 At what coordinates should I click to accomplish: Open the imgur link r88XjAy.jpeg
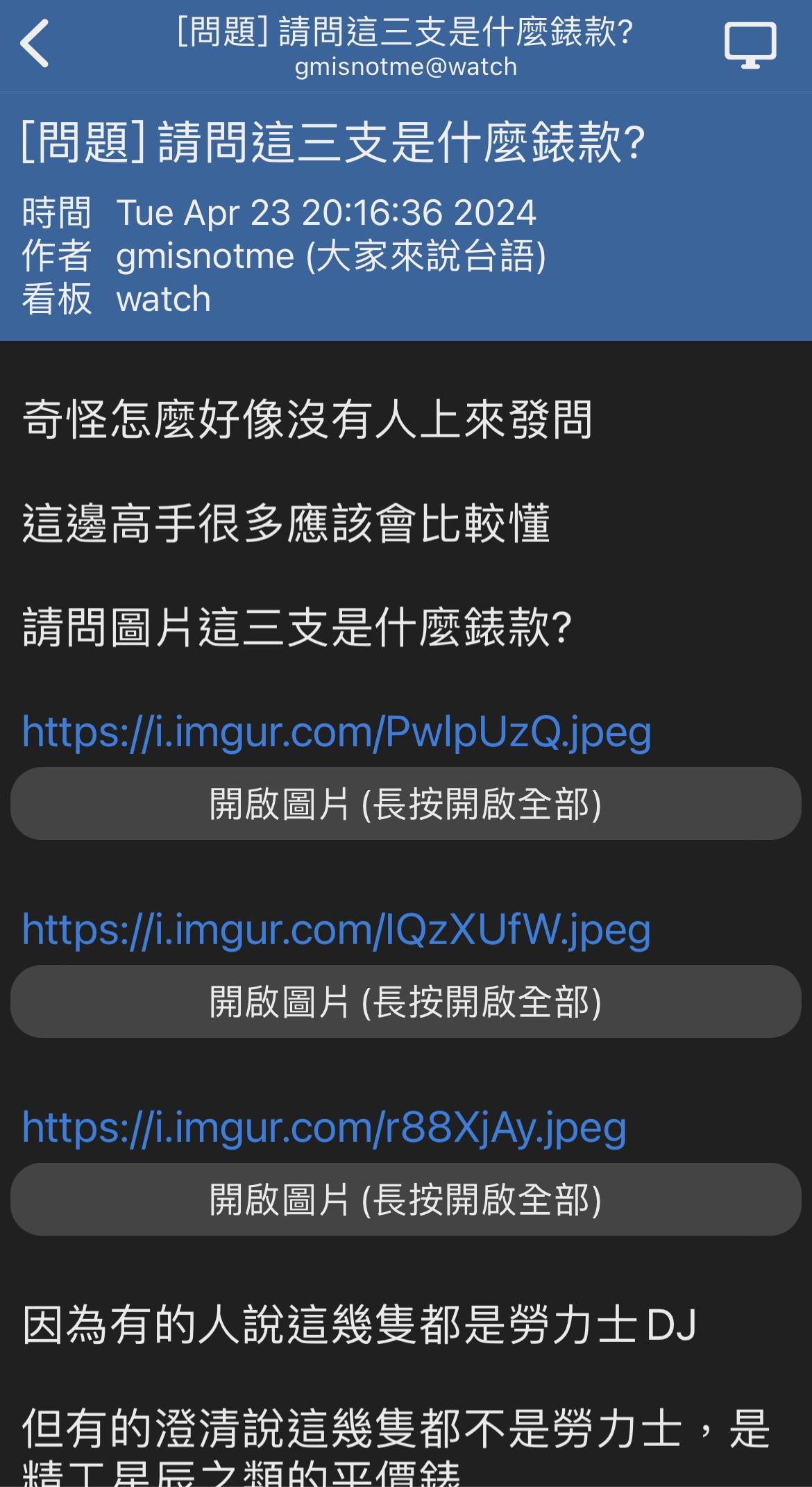[x=324, y=1127]
